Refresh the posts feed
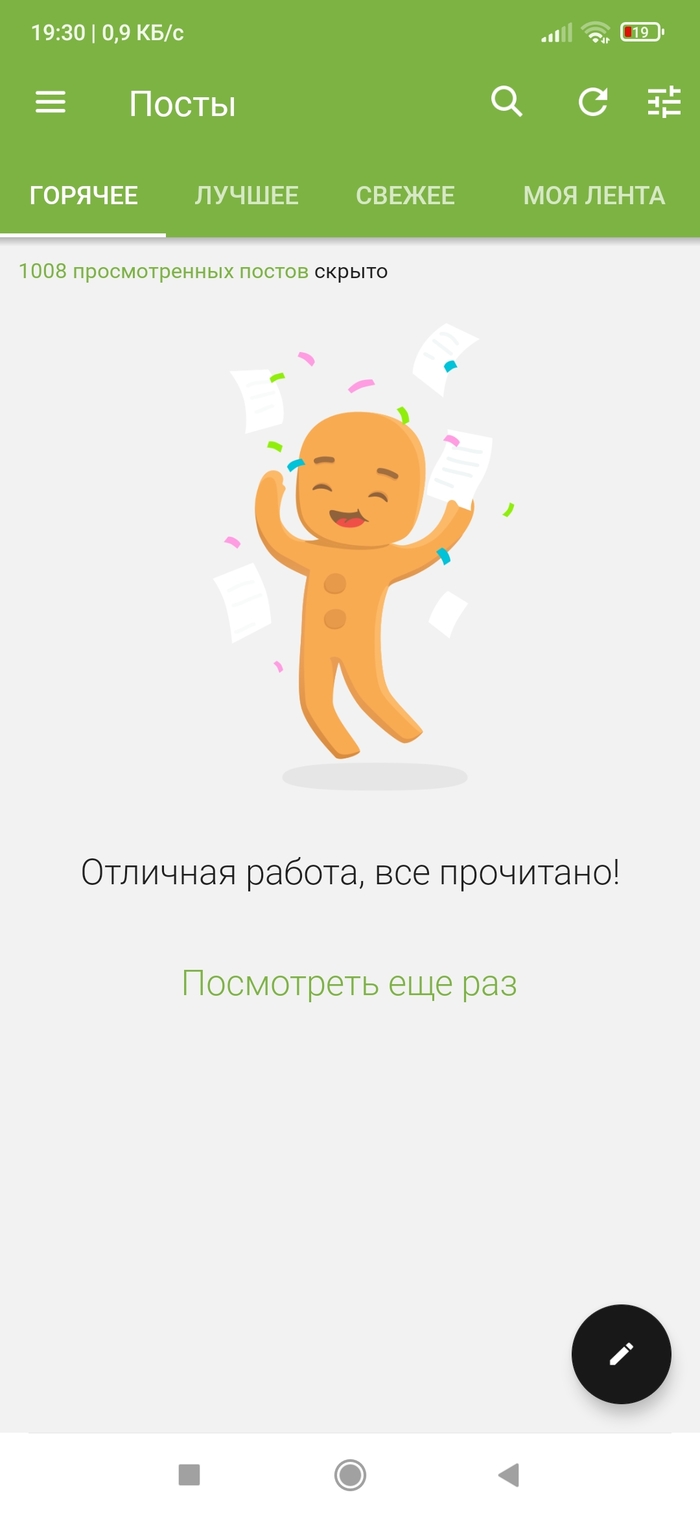 coord(593,102)
